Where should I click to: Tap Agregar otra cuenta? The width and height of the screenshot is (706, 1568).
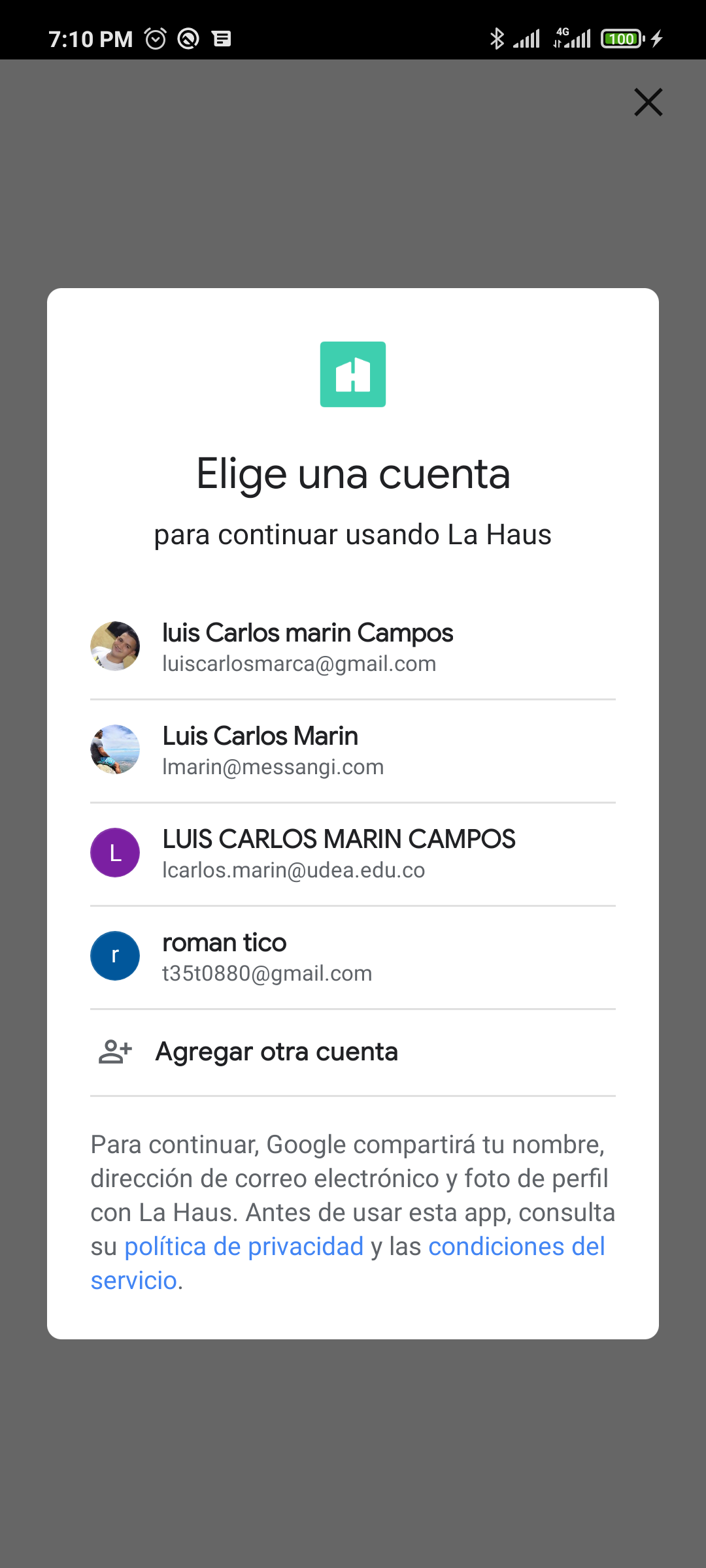[353, 1053]
